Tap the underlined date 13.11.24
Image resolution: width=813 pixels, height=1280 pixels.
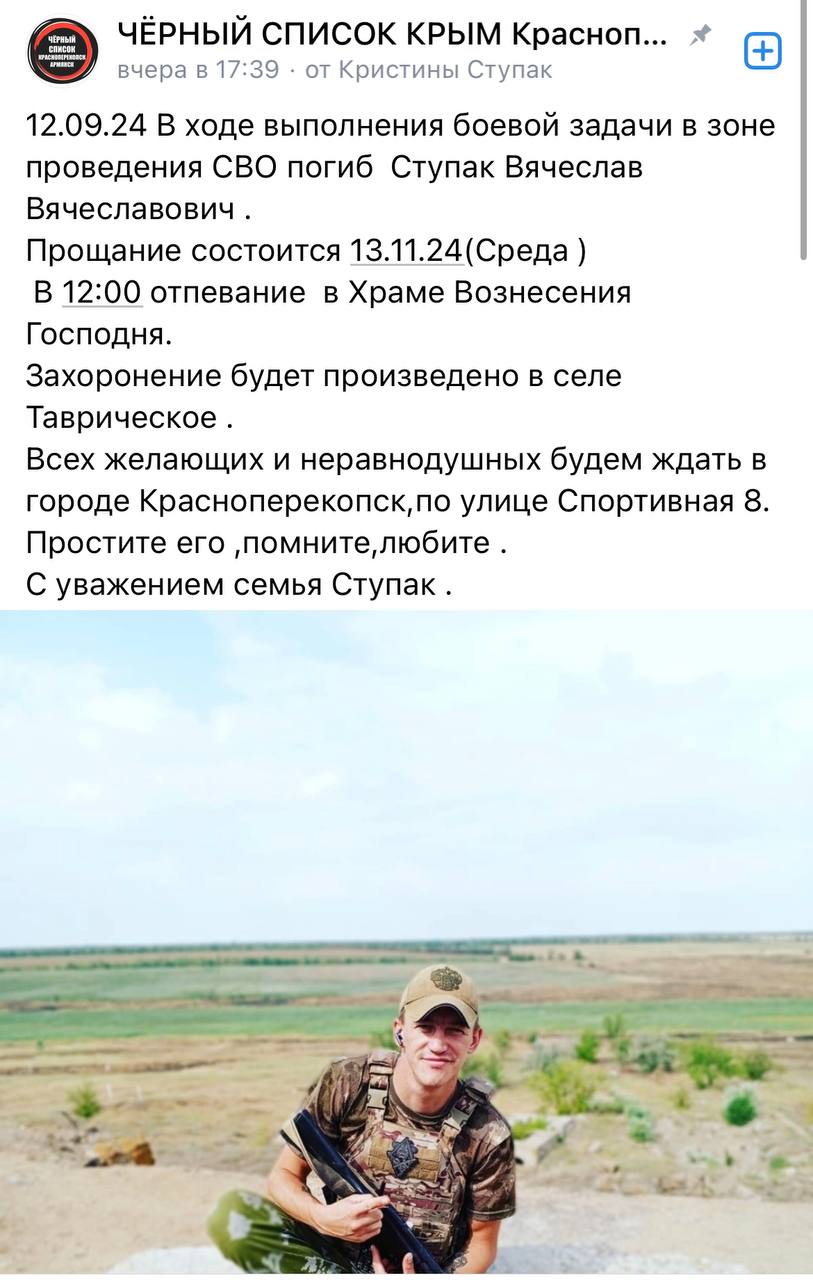coord(405,251)
